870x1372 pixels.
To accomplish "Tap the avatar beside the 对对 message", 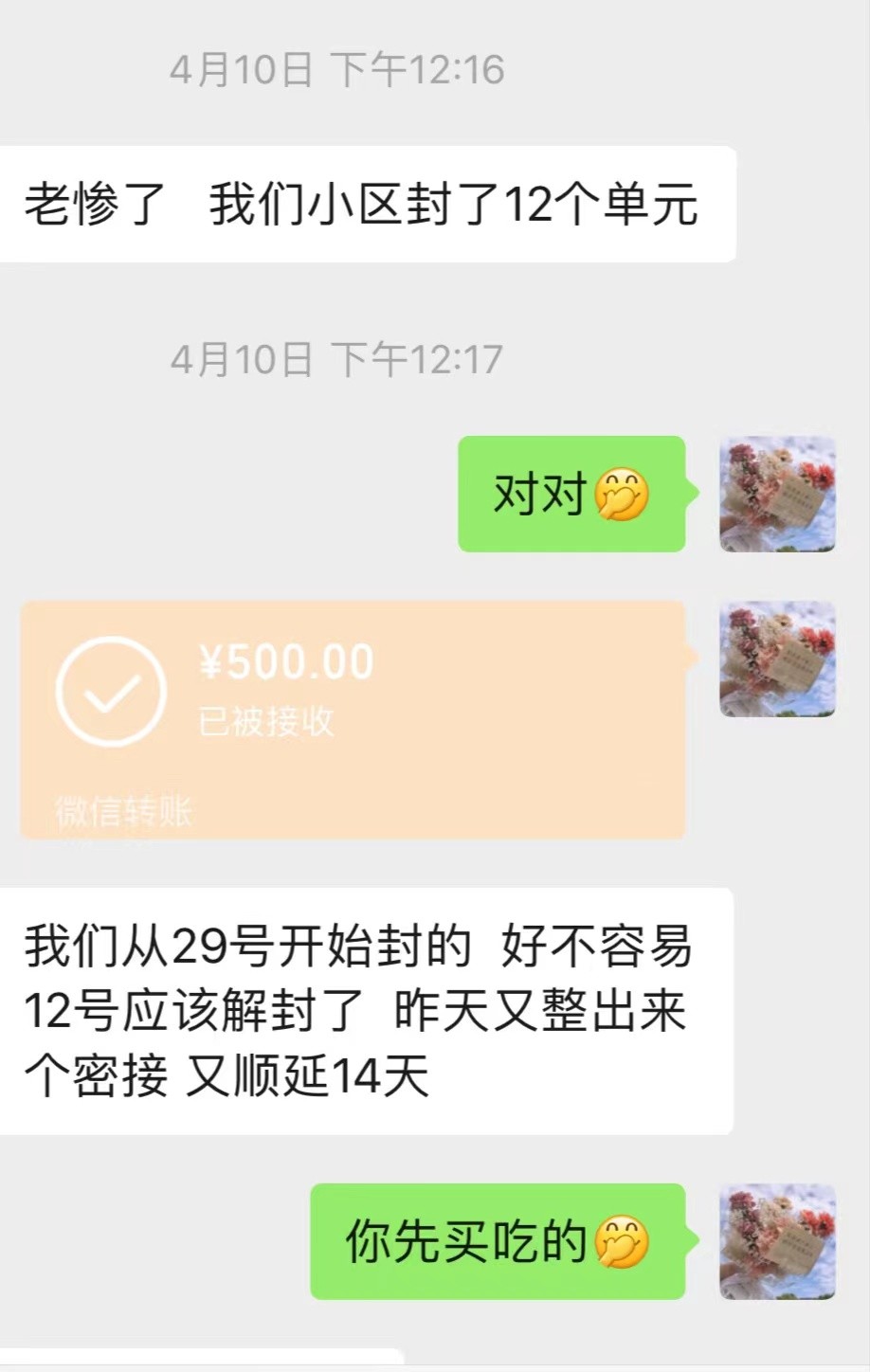I will [777, 494].
